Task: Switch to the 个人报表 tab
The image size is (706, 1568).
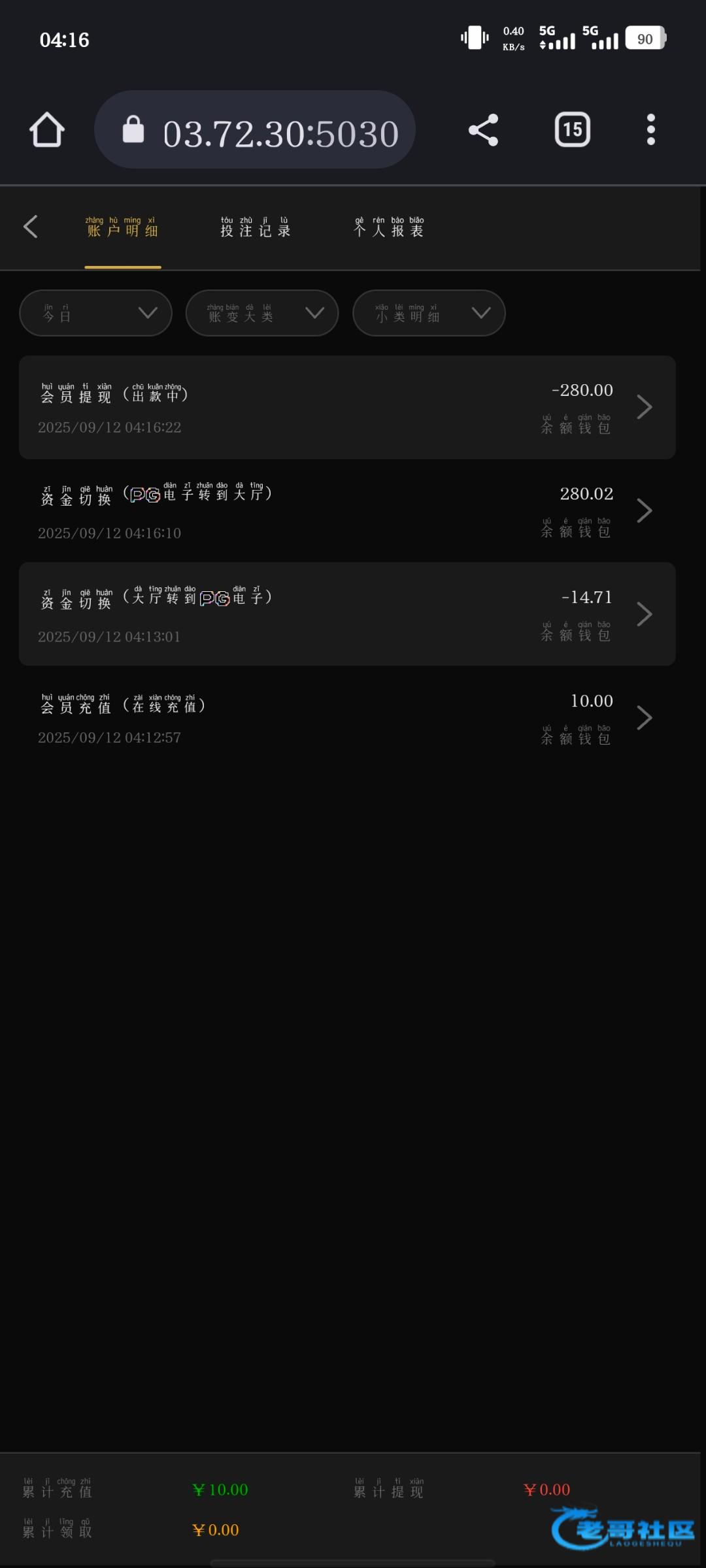Action: point(389,227)
